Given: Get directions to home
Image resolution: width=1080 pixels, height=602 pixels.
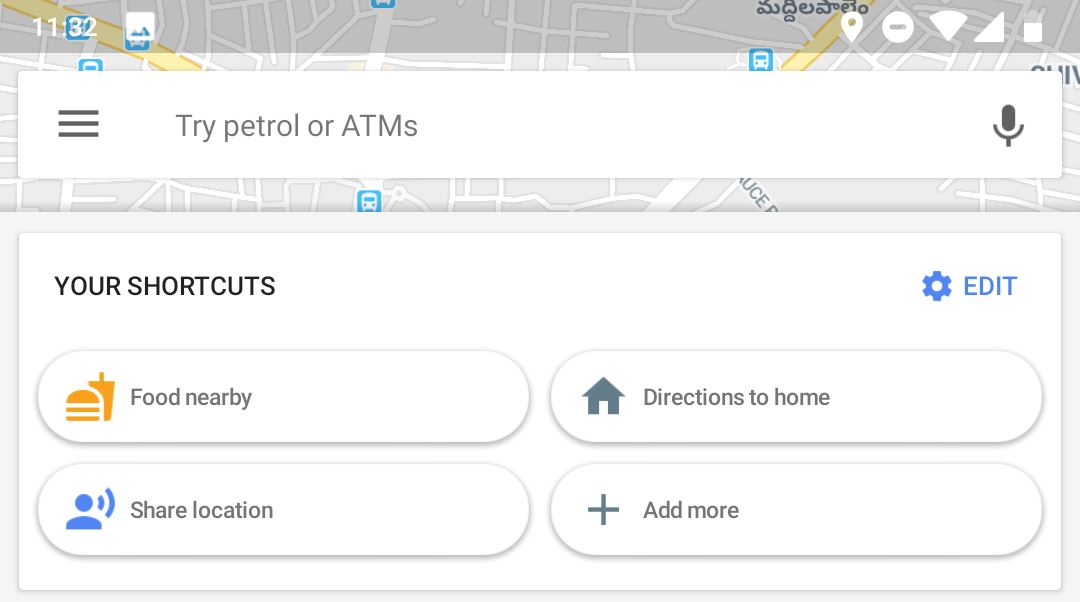Looking at the screenshot, I should (796, 397).
